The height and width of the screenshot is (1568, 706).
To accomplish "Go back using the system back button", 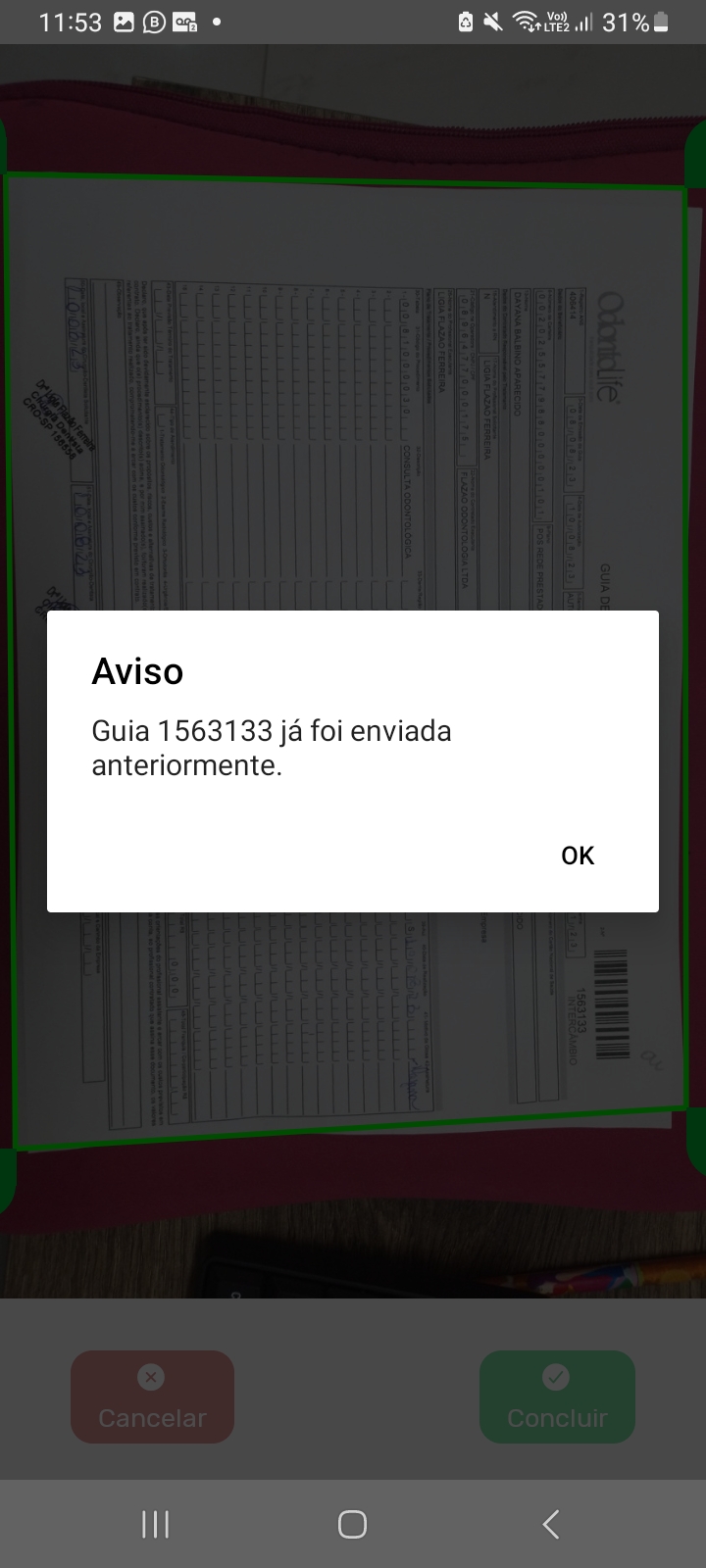I will pos(550,1524).
